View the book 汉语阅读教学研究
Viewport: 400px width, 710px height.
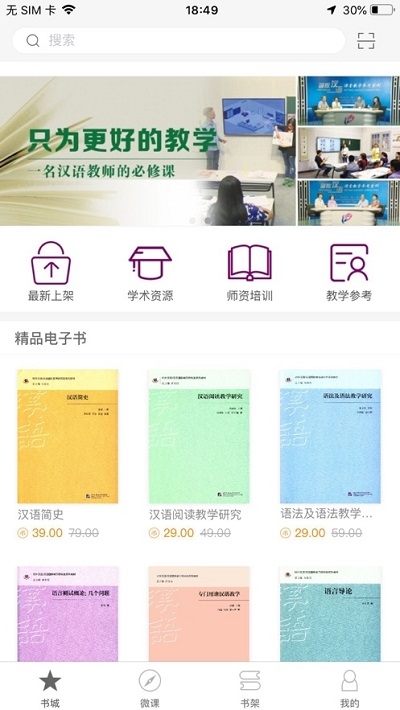tap(199, 454)
